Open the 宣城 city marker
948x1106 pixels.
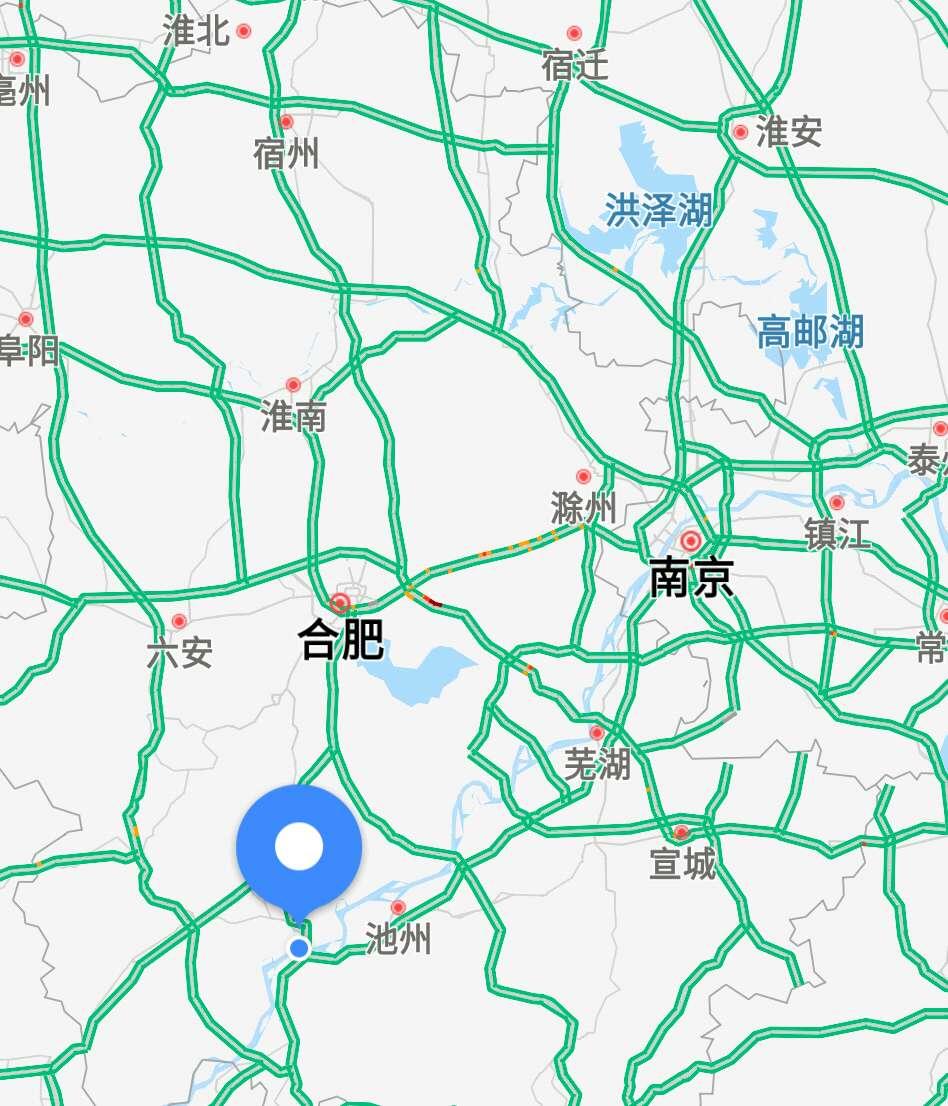pyautogui.click(x=681, y=832)
